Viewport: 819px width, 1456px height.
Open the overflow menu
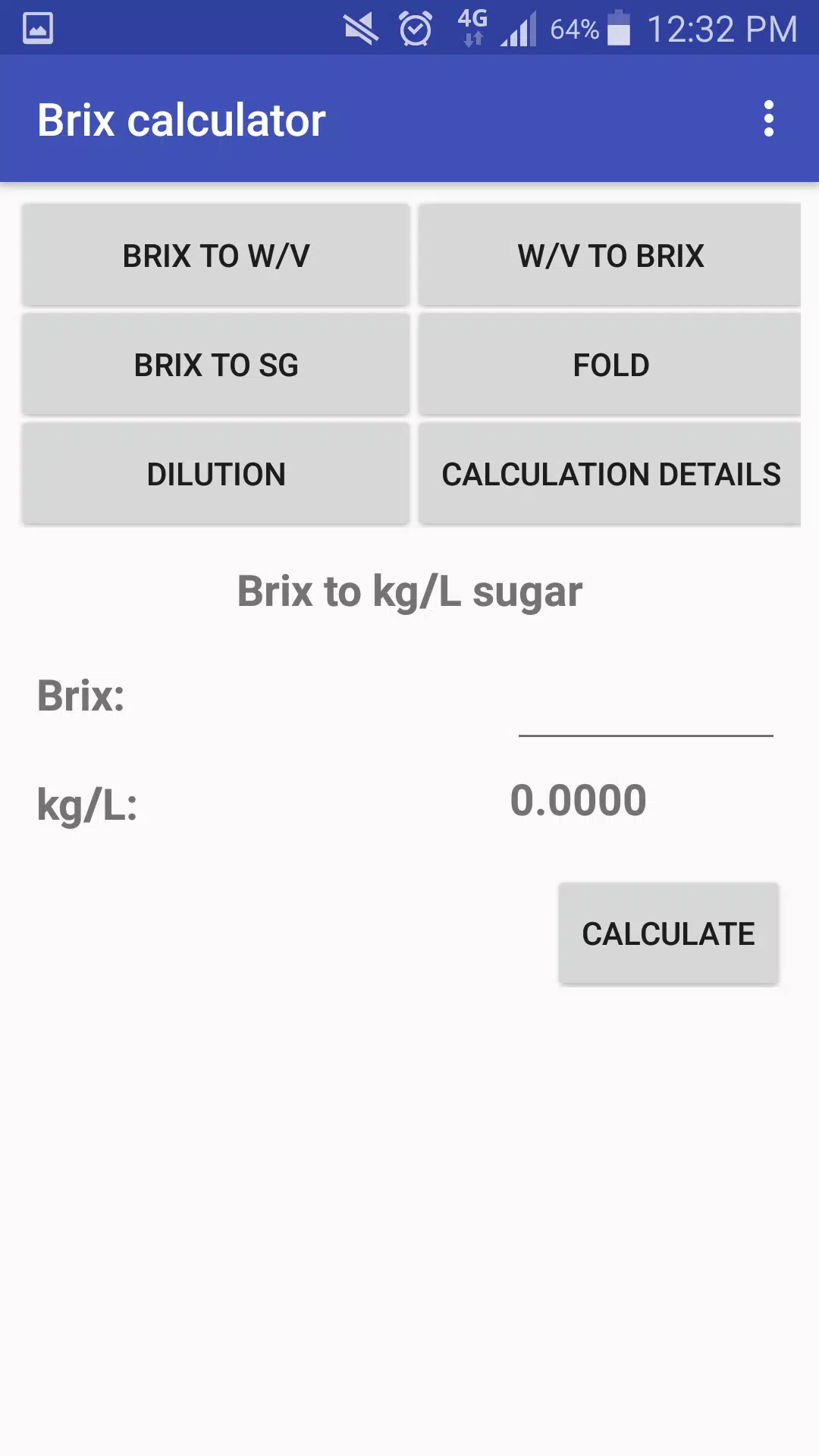point(768,119)
